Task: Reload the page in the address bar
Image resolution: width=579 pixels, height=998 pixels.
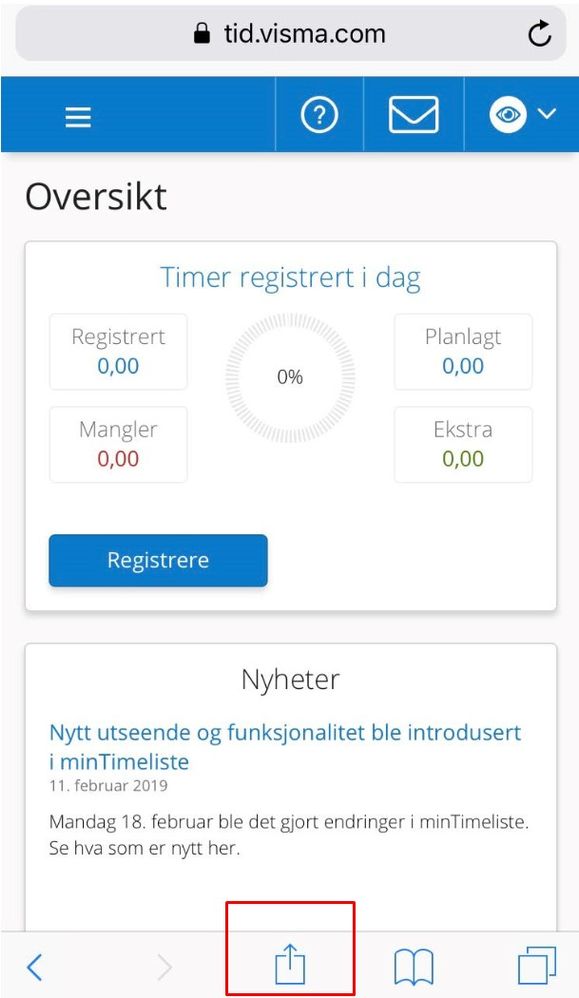Action: click(540, 34)
